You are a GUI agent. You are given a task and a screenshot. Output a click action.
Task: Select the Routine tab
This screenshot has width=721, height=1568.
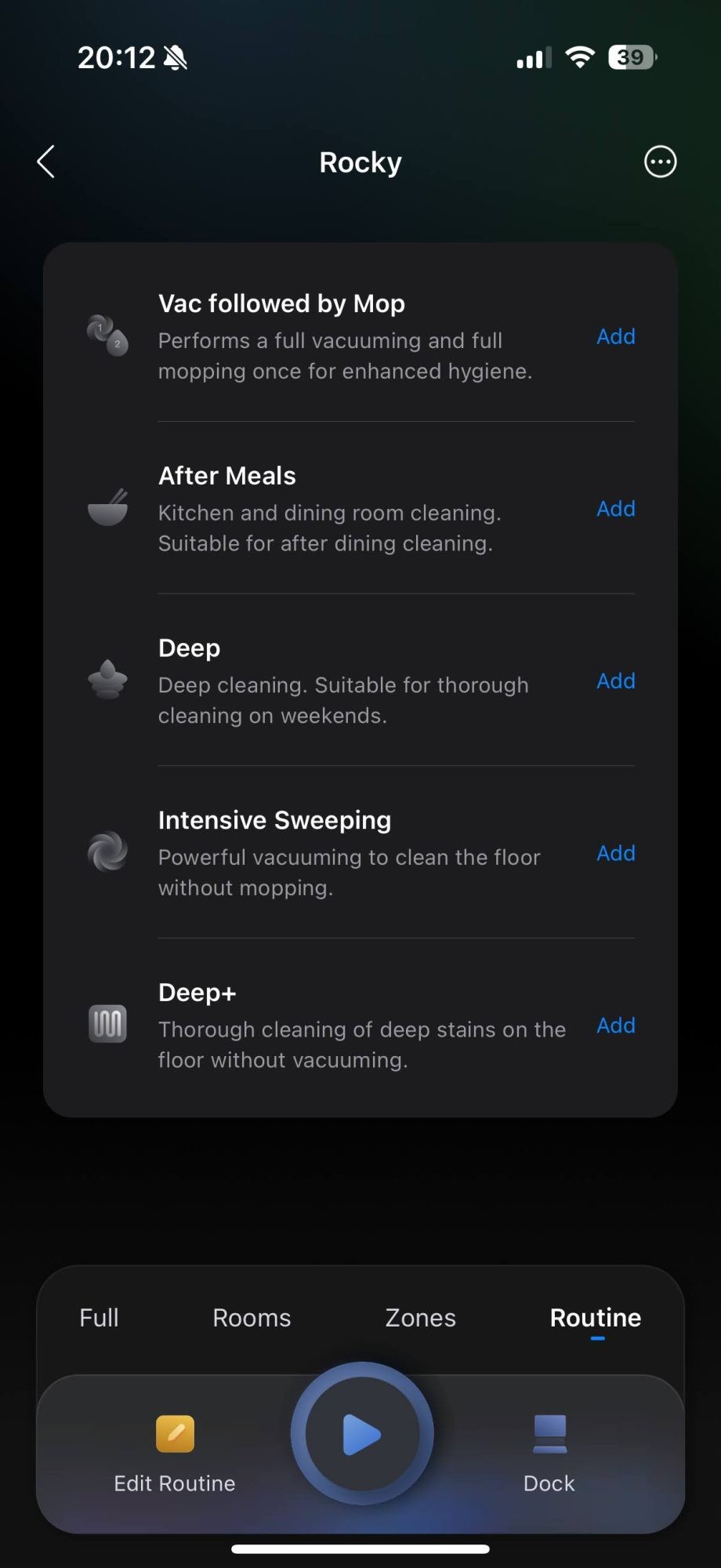pos(596,1318)
